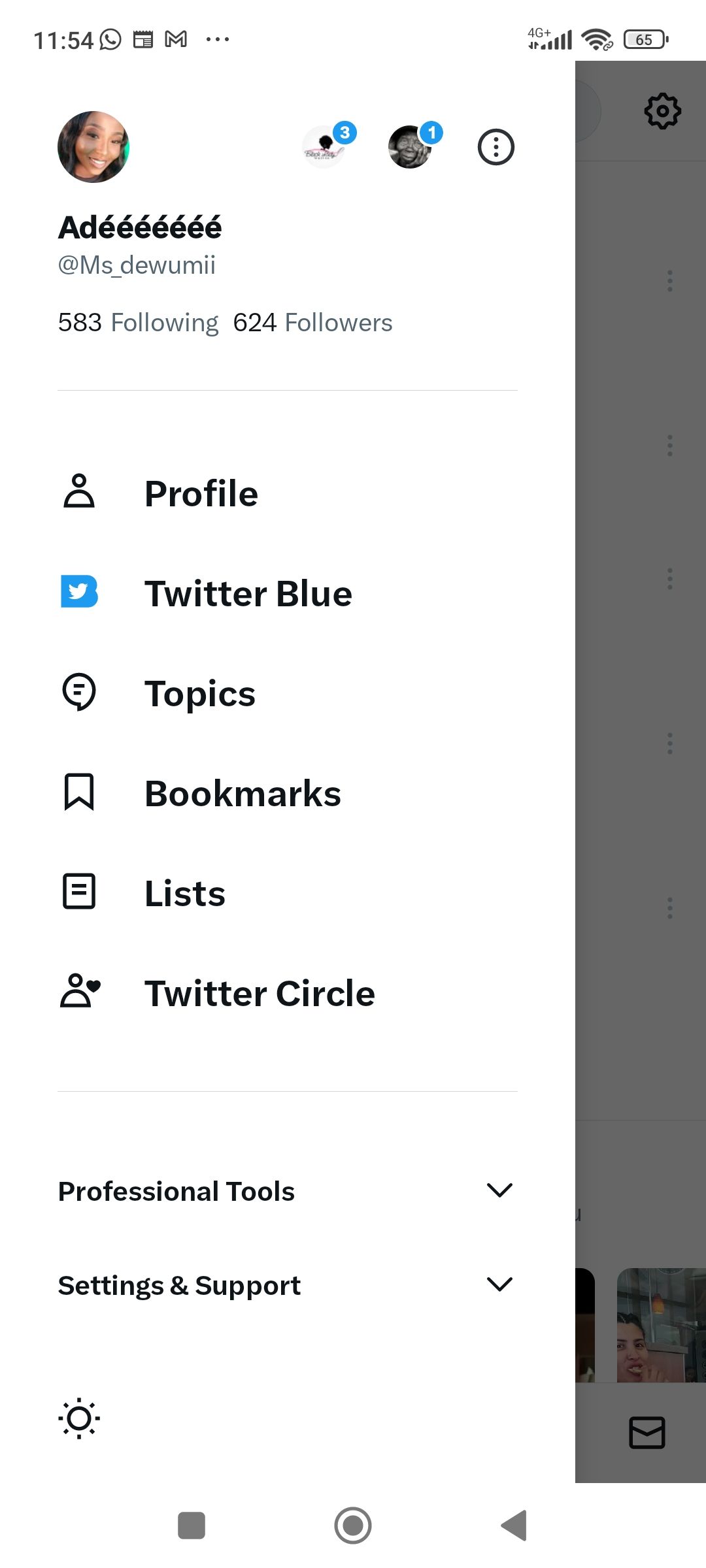Select the Lists icon
The image size is (706, 1568).
point(78,892)
